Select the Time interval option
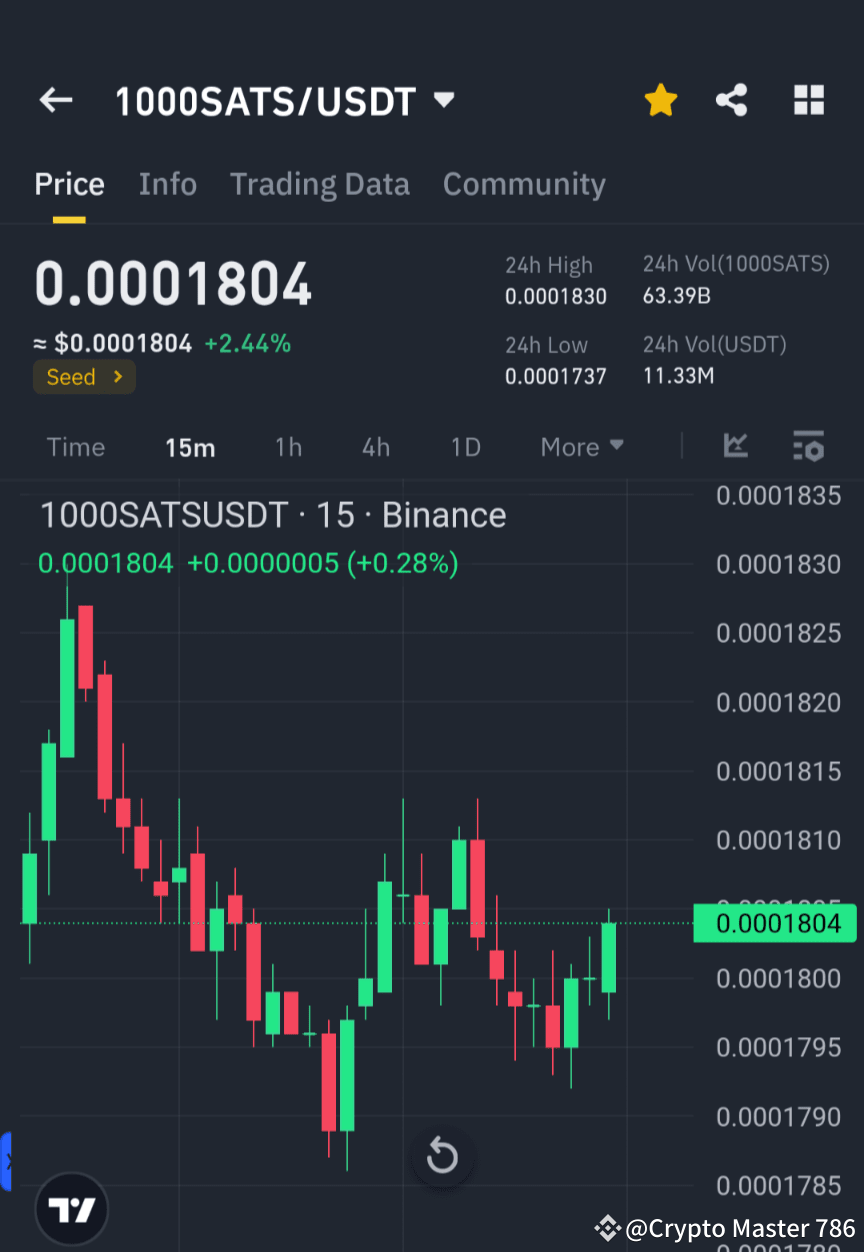Image resolution: width=864 pixels, height=1252 pixels. click(x=76, y=447)
